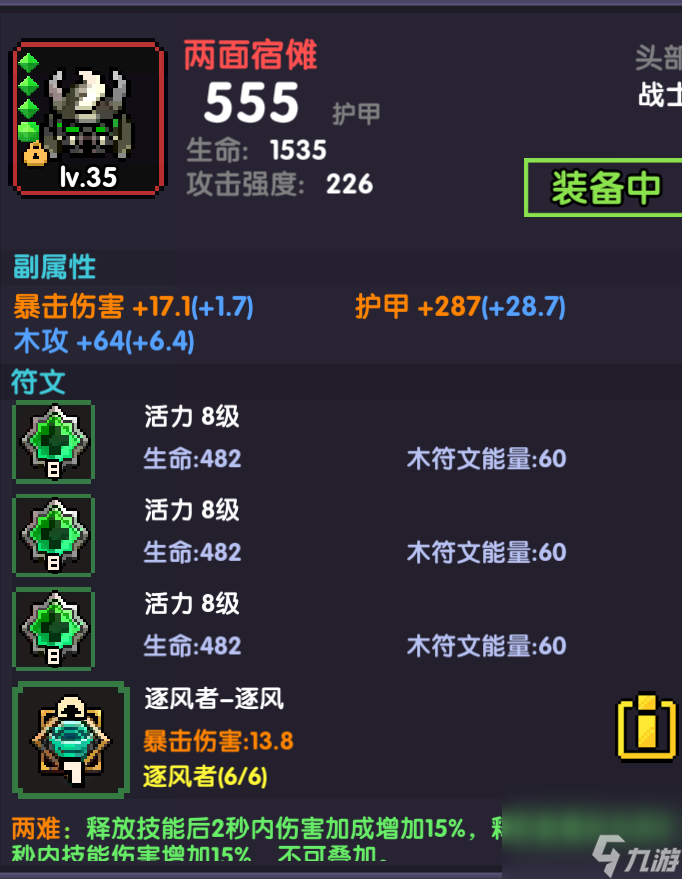This screenshot has height=879, width=682.
Task: Tap the 装备中 equipped button
Action: click(x=604, y=188)
